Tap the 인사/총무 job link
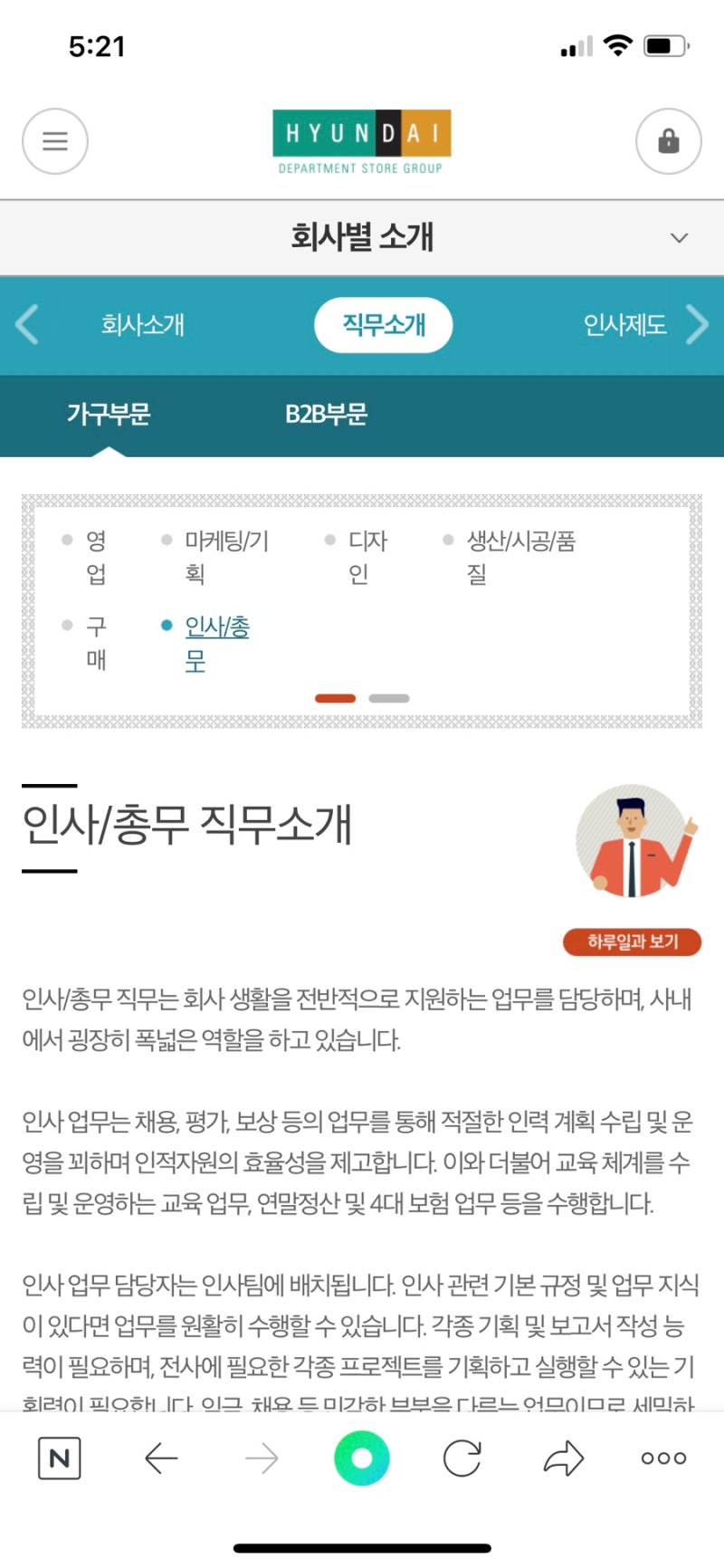This screenshot has width=724, height=1568. tap(216, 643)
